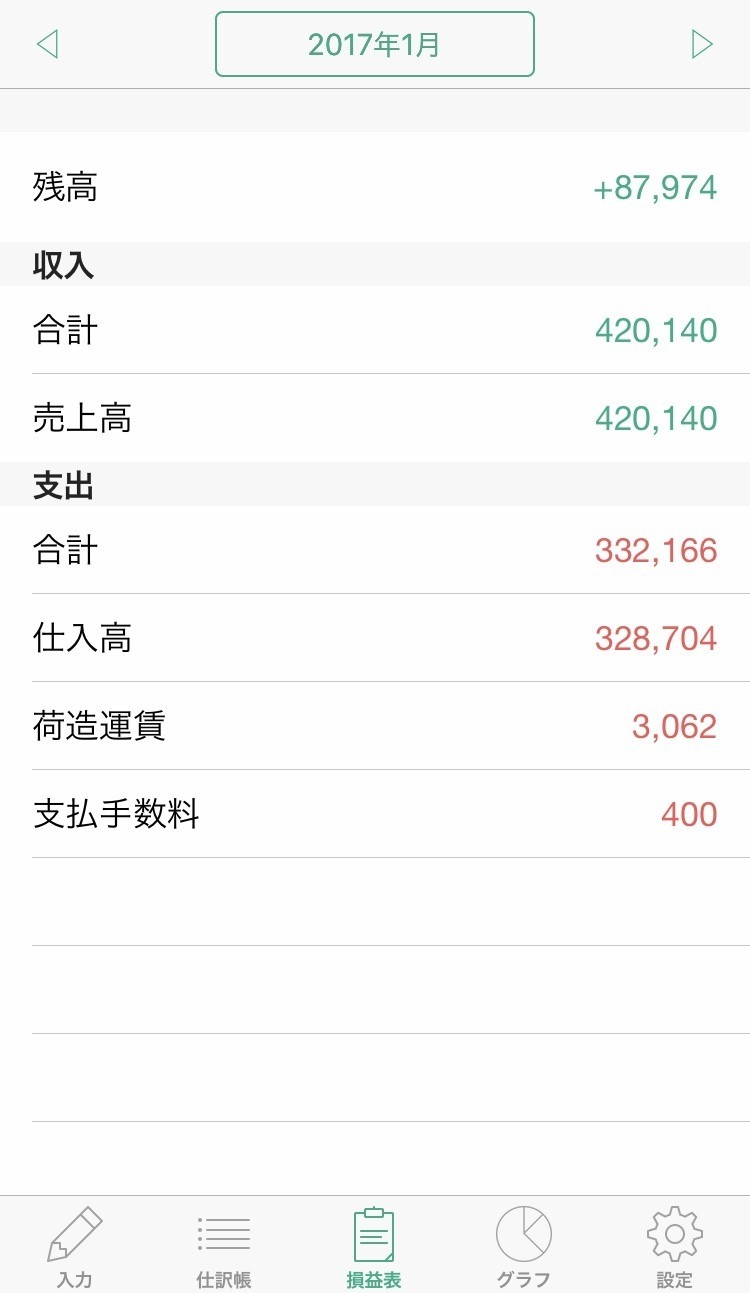Switch to the グラフ tab
The image size is (750, 1293).
(524, 1246)
